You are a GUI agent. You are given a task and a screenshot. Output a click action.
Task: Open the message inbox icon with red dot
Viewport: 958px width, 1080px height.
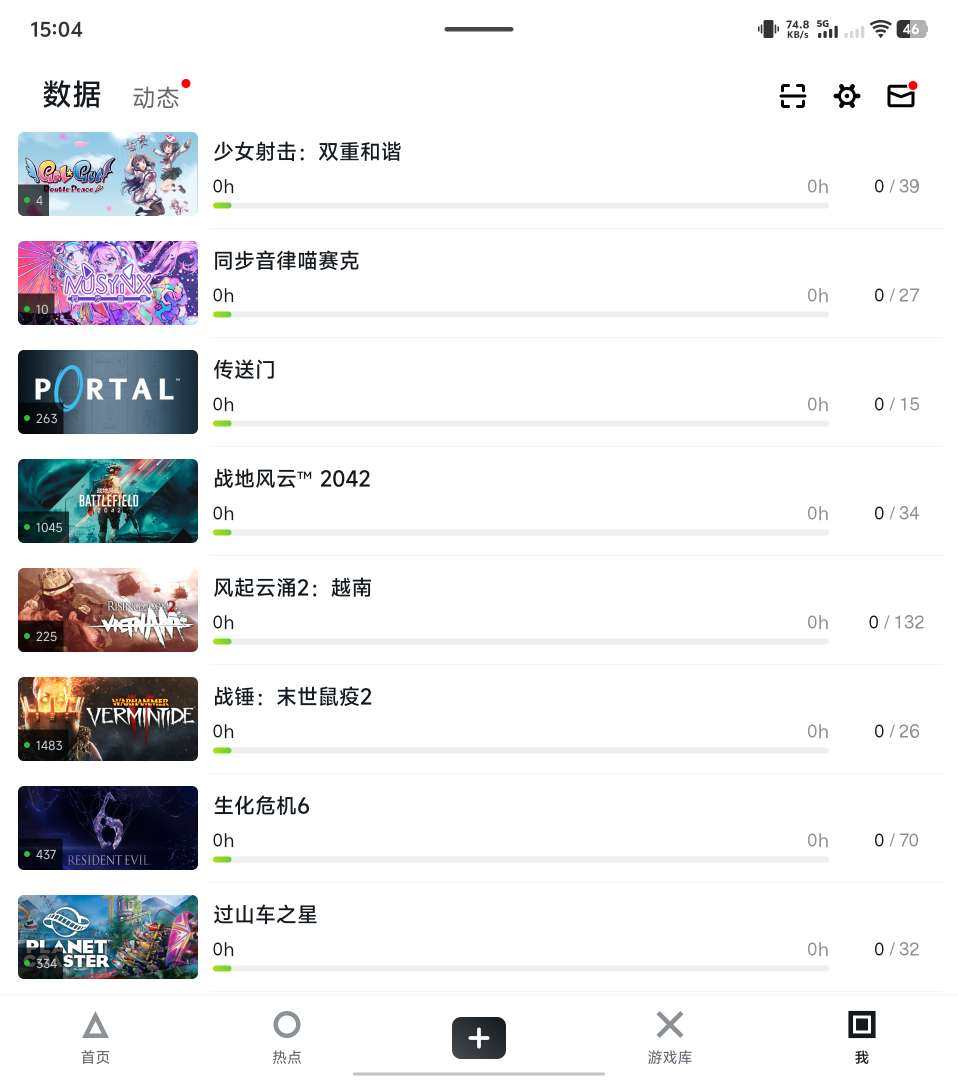tap(900, 96)
